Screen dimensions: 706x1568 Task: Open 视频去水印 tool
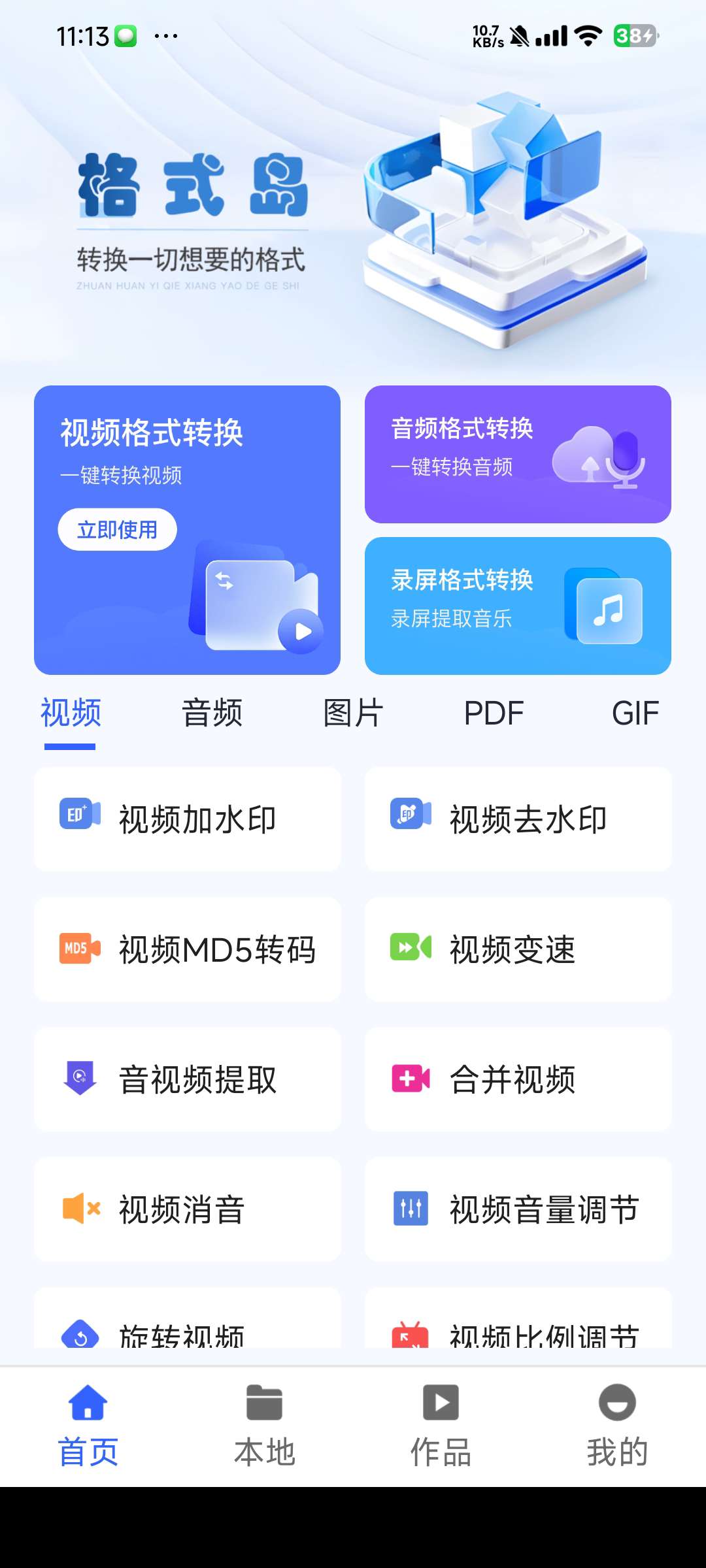tap(518, 819)
